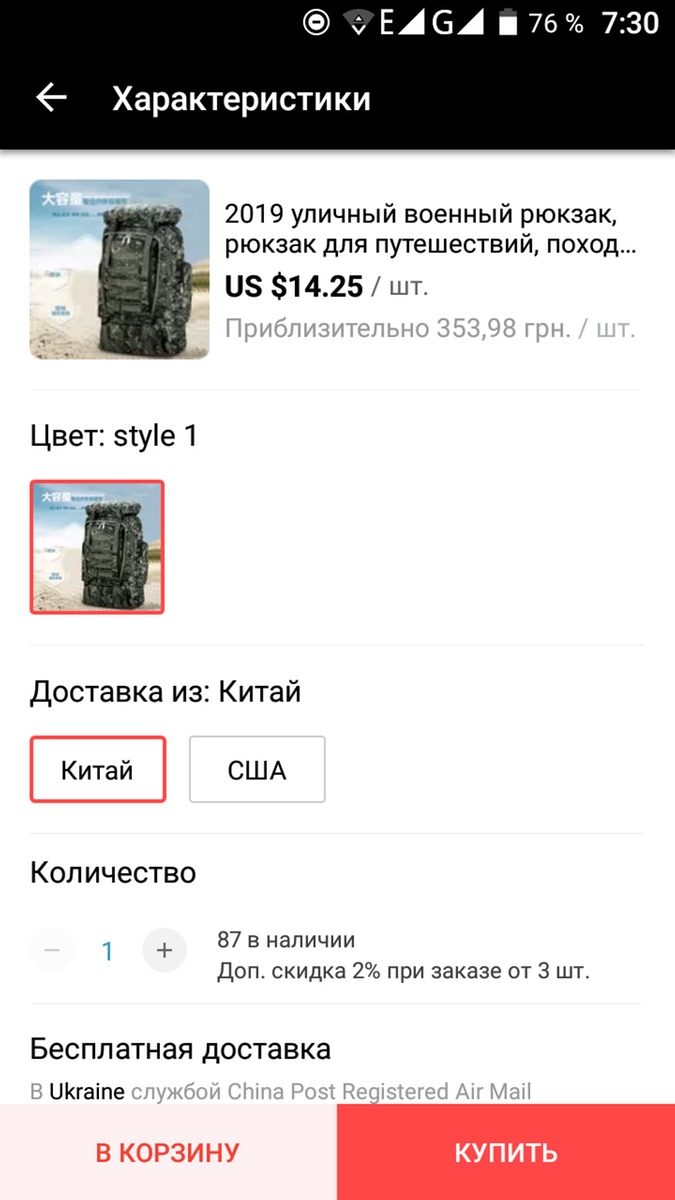The image size is (675, 1200).
Task: Increase the quantity with plus
Action: click(x=165, y=950)
